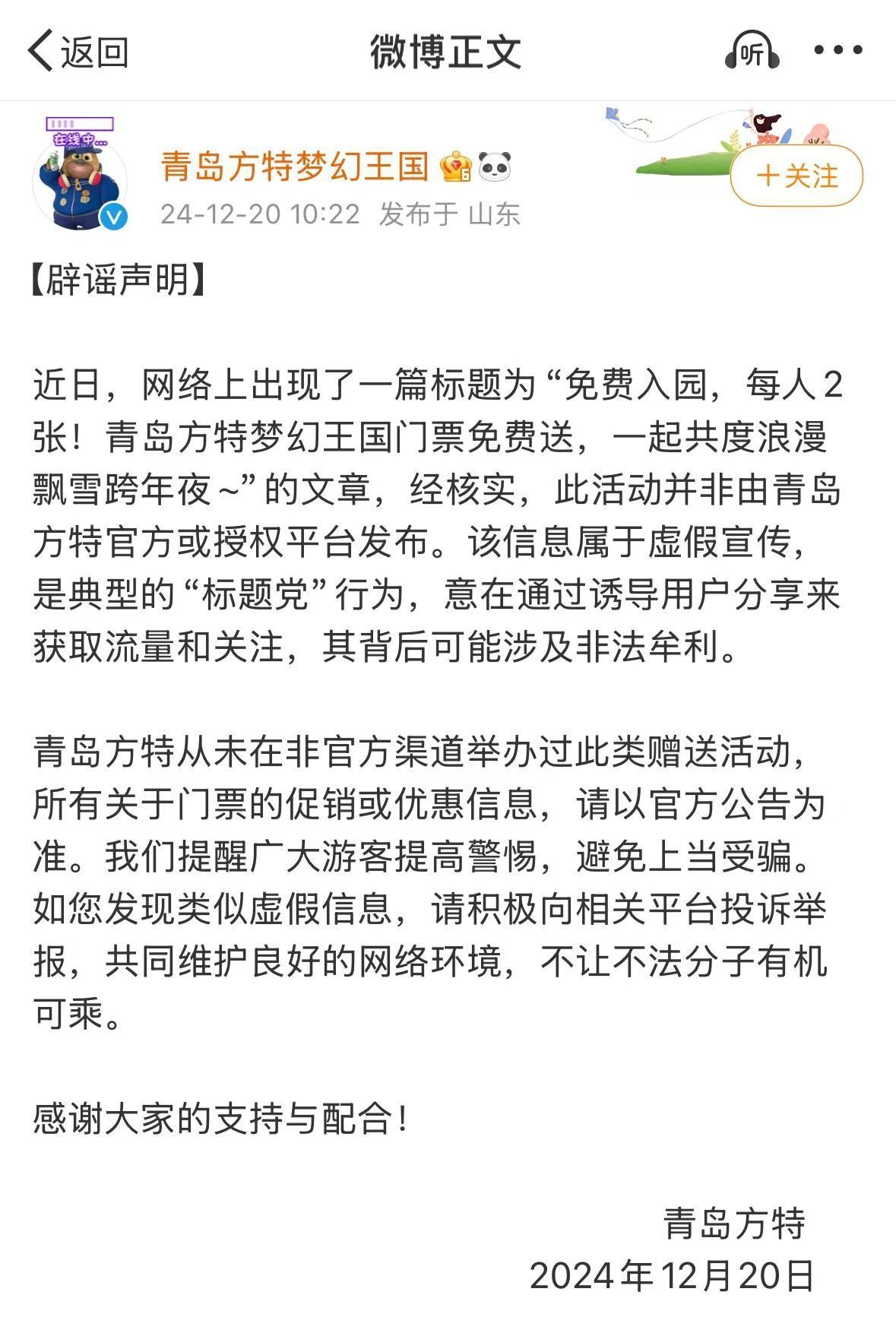Follow the account with +关注
Screen dimensions: 896x1317
[796, 176]
